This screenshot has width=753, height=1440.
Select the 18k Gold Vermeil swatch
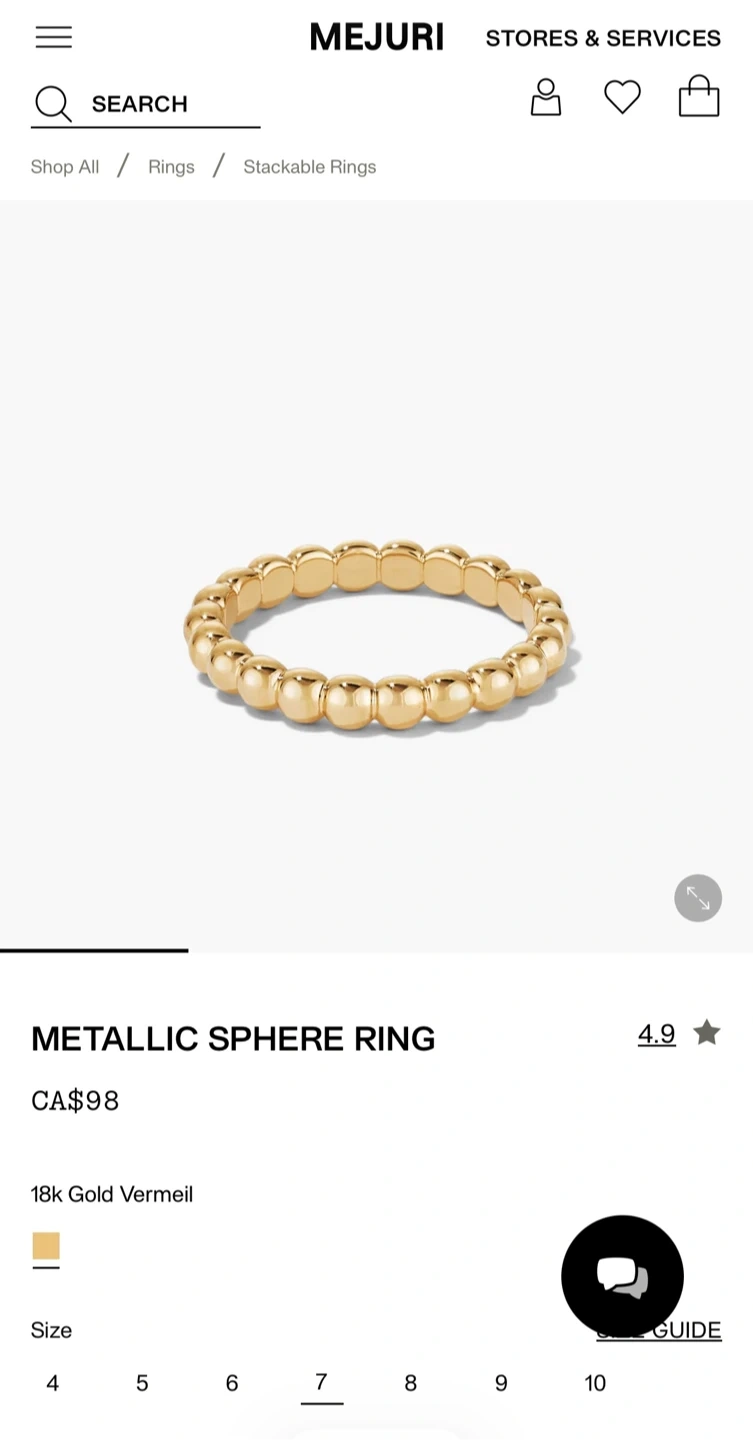point(46,1246)
